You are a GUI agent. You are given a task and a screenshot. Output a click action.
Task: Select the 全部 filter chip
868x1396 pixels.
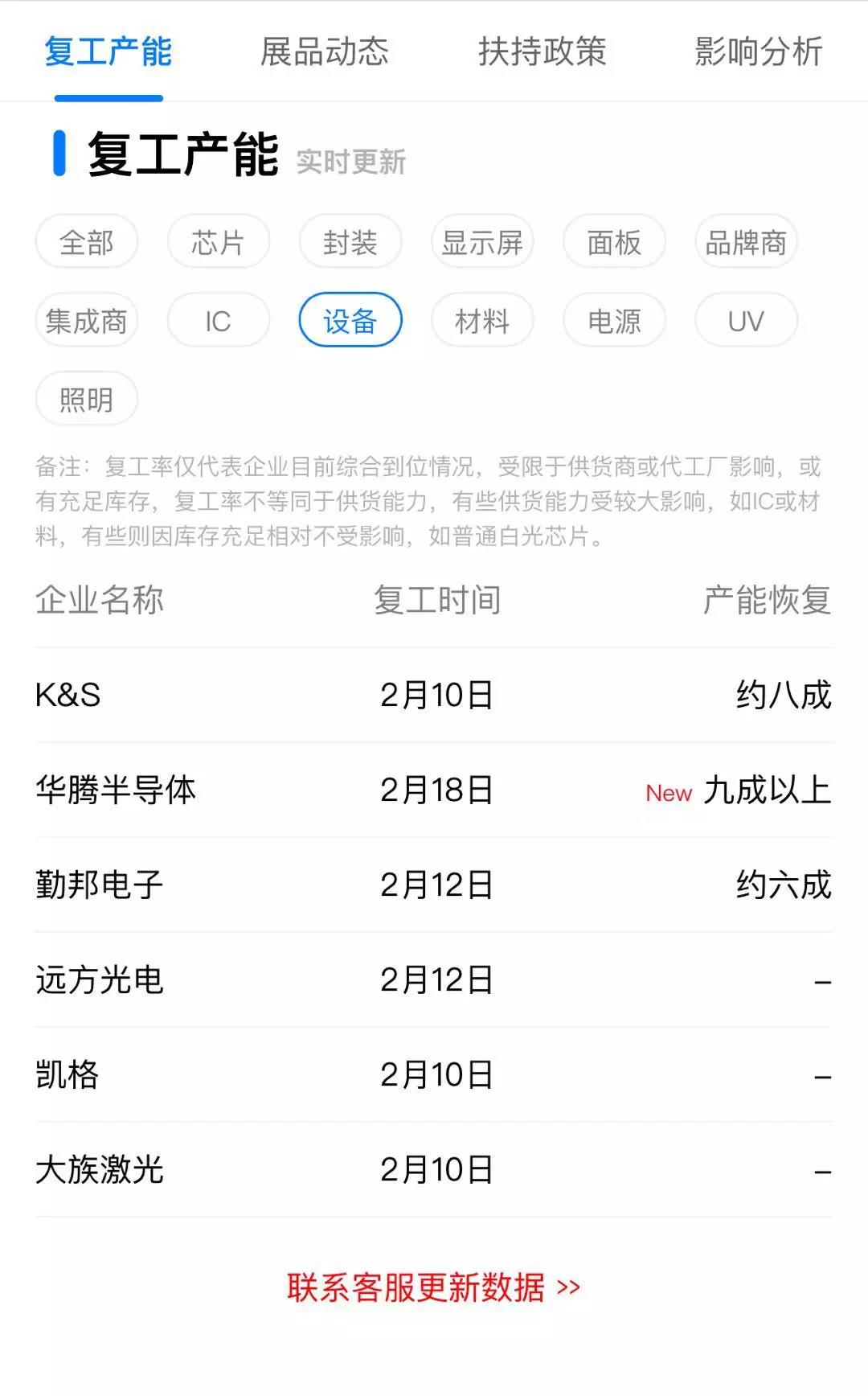87,242
